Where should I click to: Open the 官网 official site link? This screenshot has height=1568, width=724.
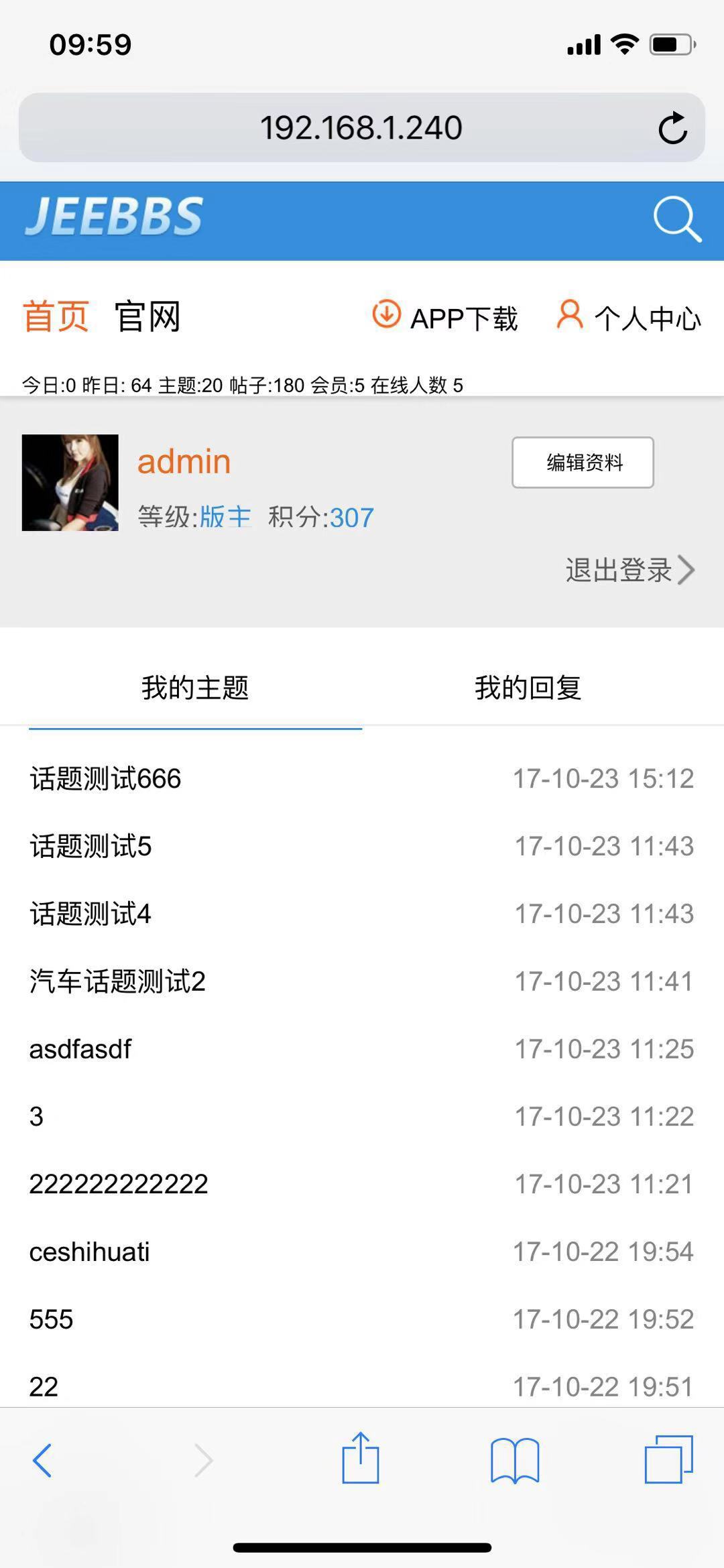pos(147,316)
